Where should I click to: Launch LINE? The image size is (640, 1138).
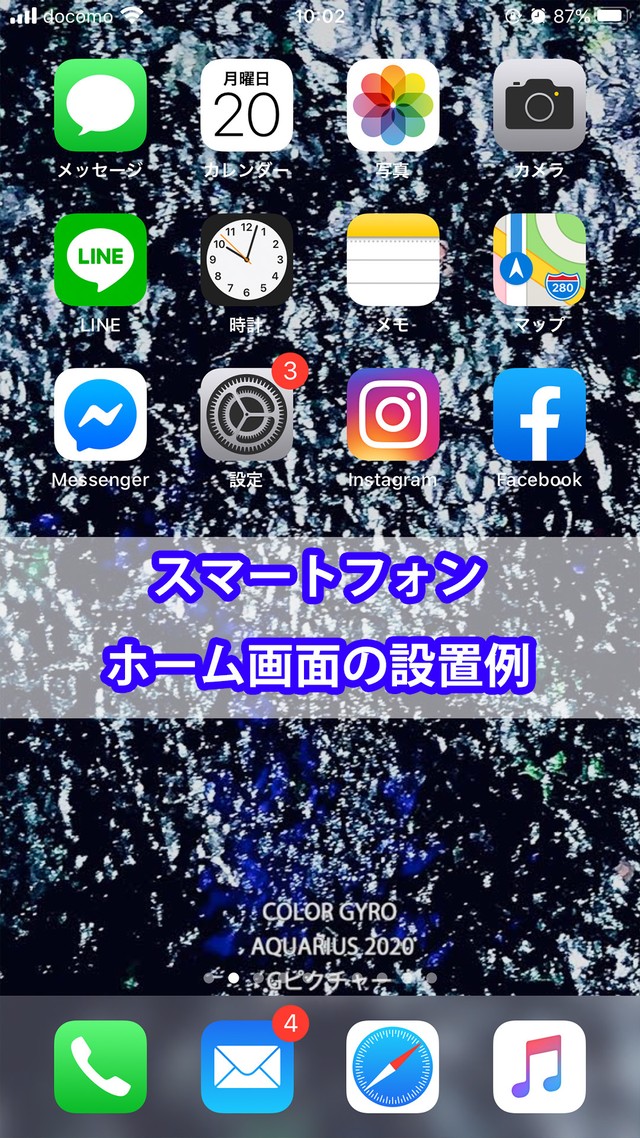tap(100, 260)
